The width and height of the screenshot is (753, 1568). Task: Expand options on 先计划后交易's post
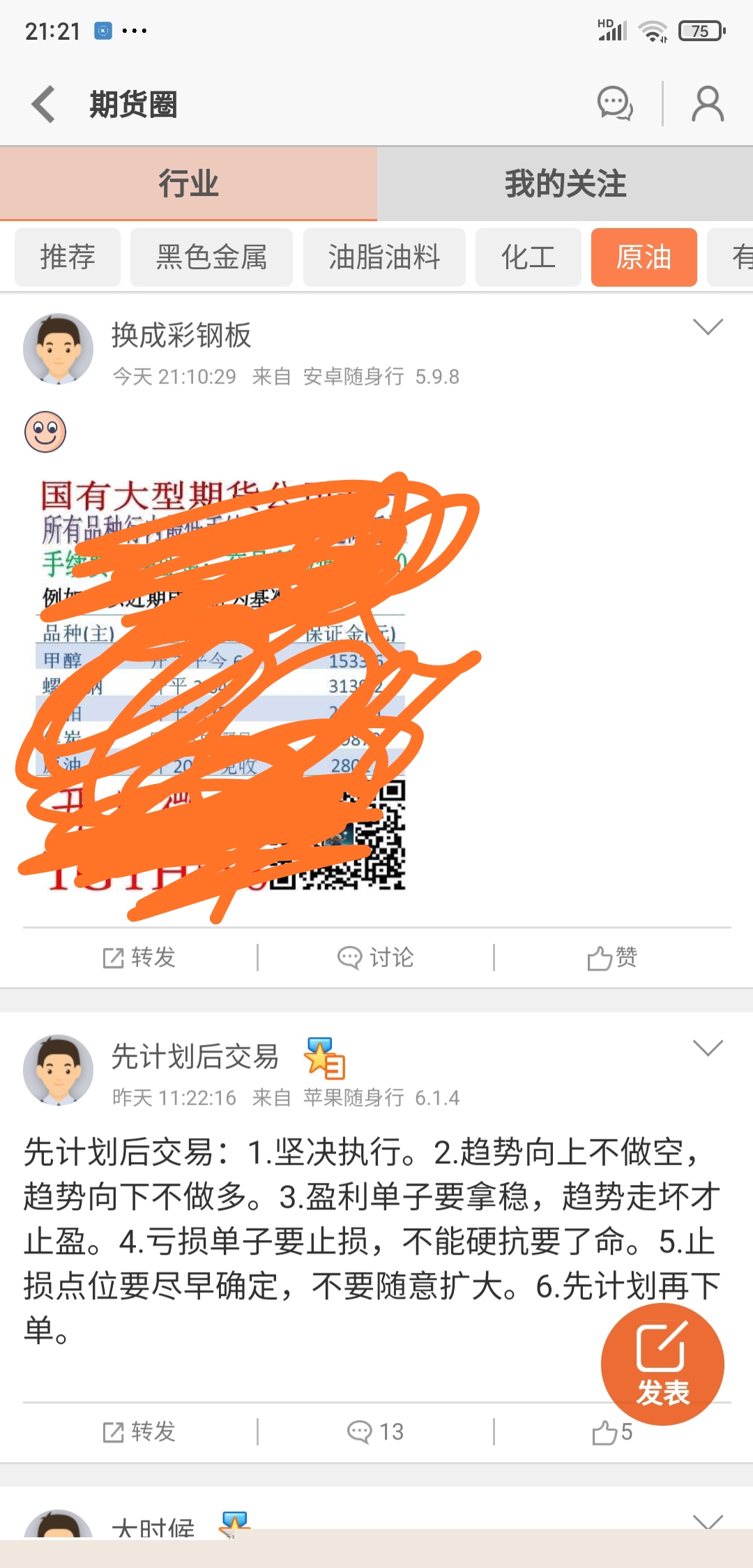click(708, 1048)
